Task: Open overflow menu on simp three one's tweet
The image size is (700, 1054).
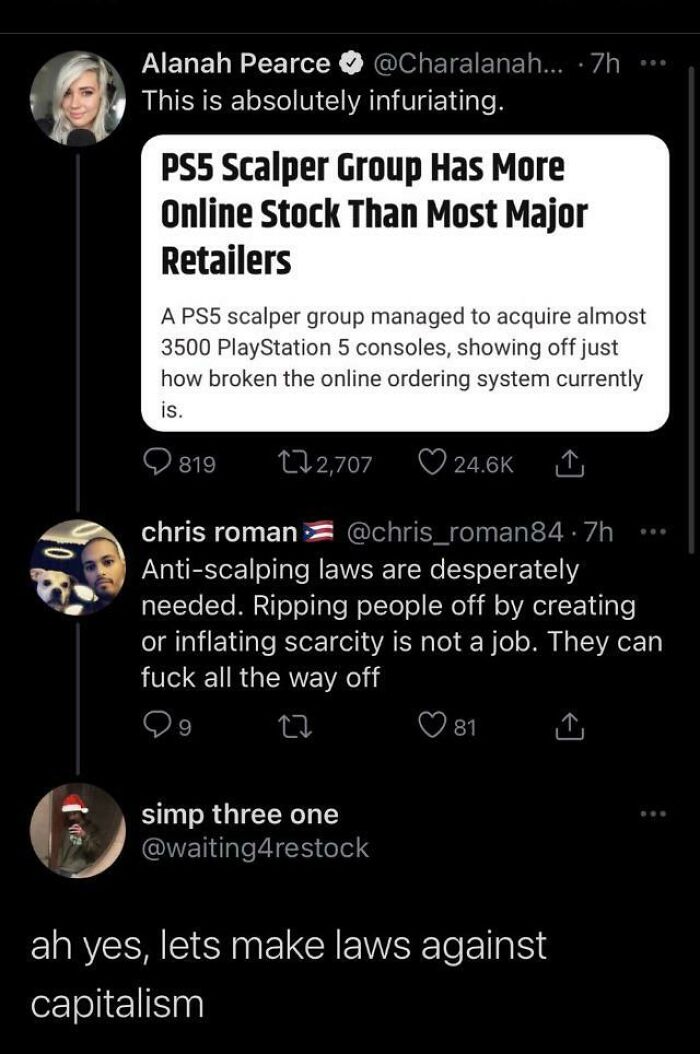Action: (653, 814)
